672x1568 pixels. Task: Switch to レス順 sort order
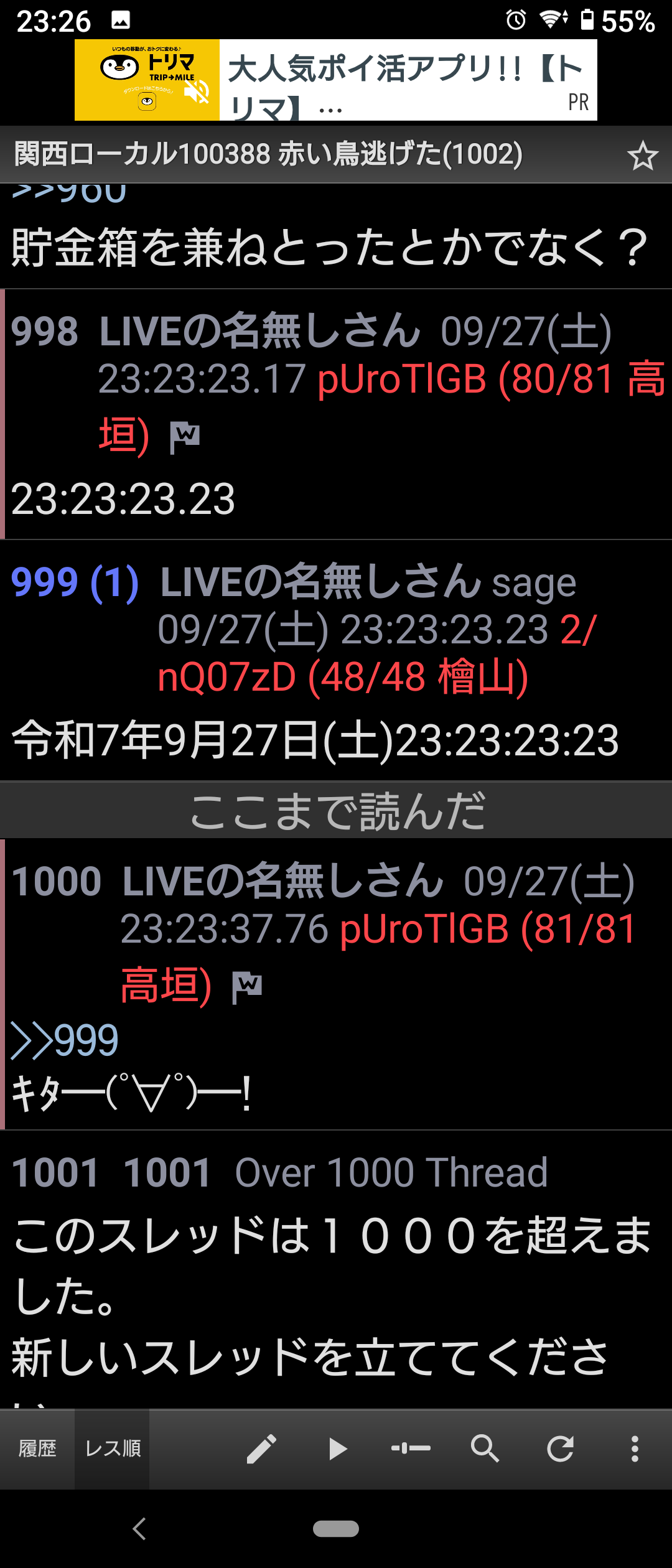(113, 1449)
